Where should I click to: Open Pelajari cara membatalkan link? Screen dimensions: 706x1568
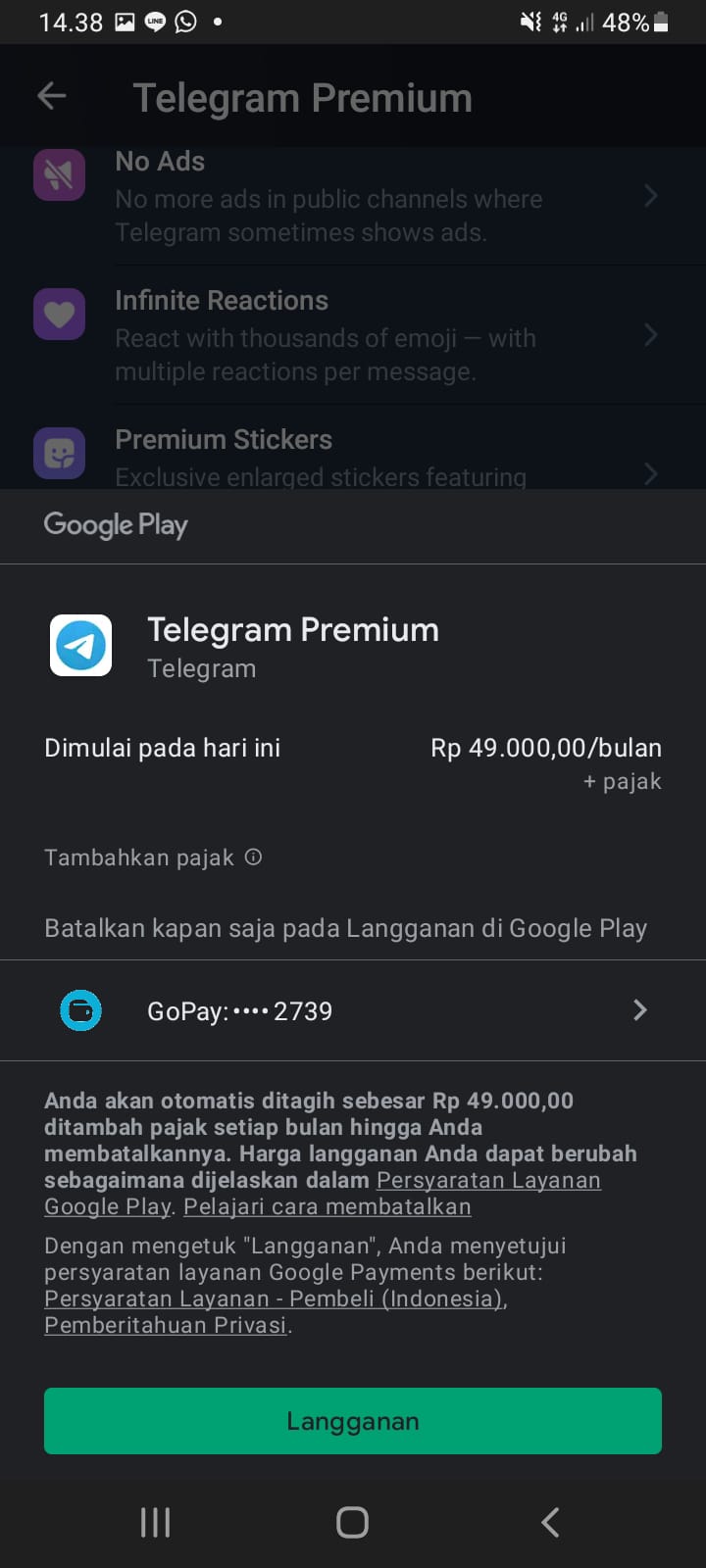point(328,1207)
